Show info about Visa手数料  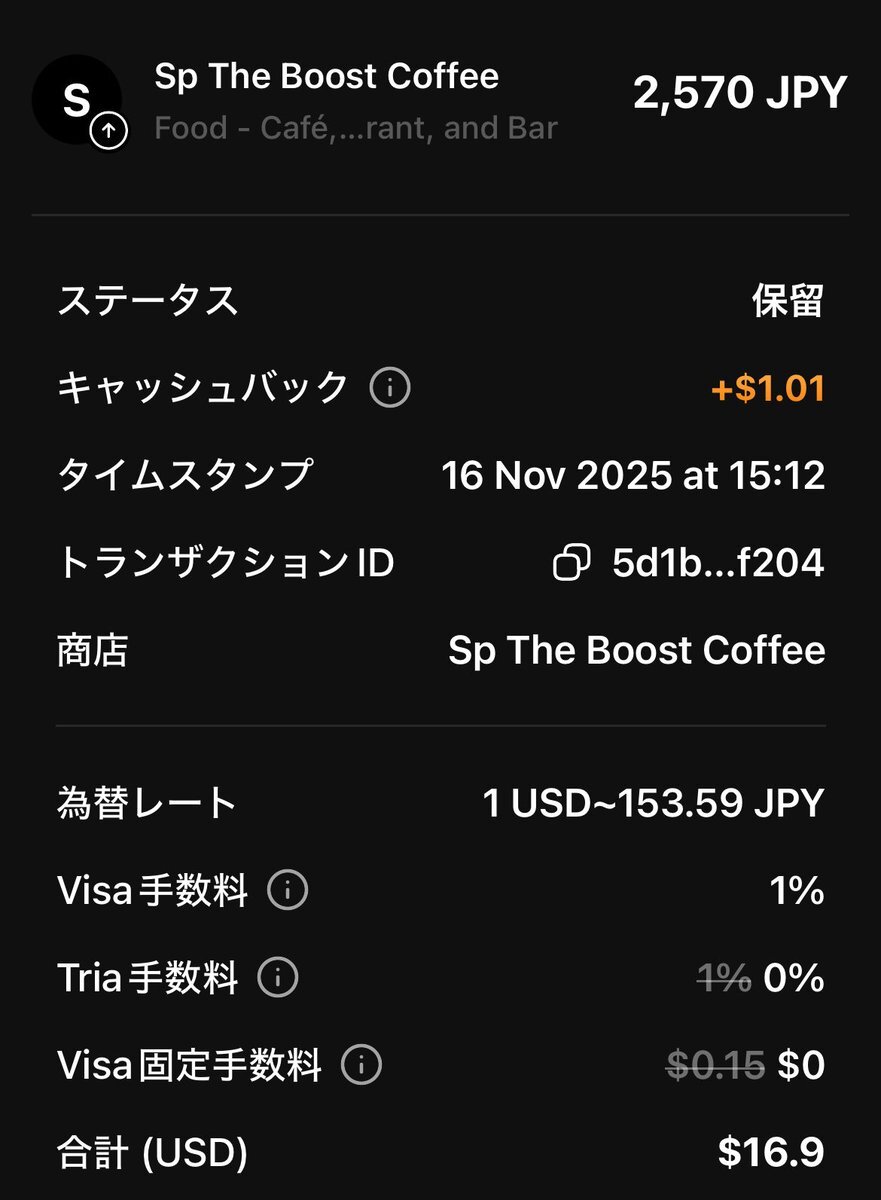[x=287, y=889]
